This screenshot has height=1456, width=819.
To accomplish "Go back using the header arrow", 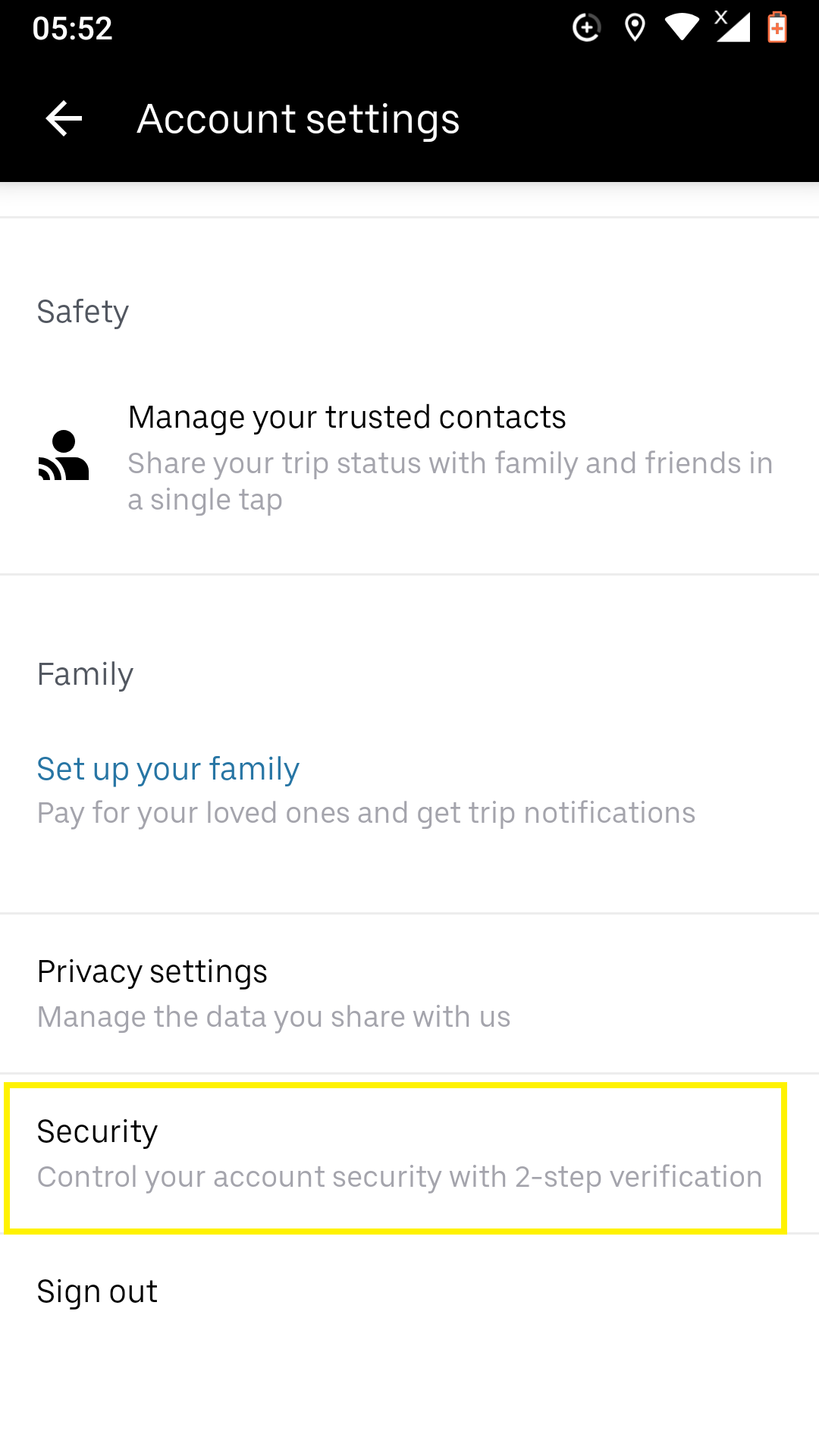I will click(64, 119).
